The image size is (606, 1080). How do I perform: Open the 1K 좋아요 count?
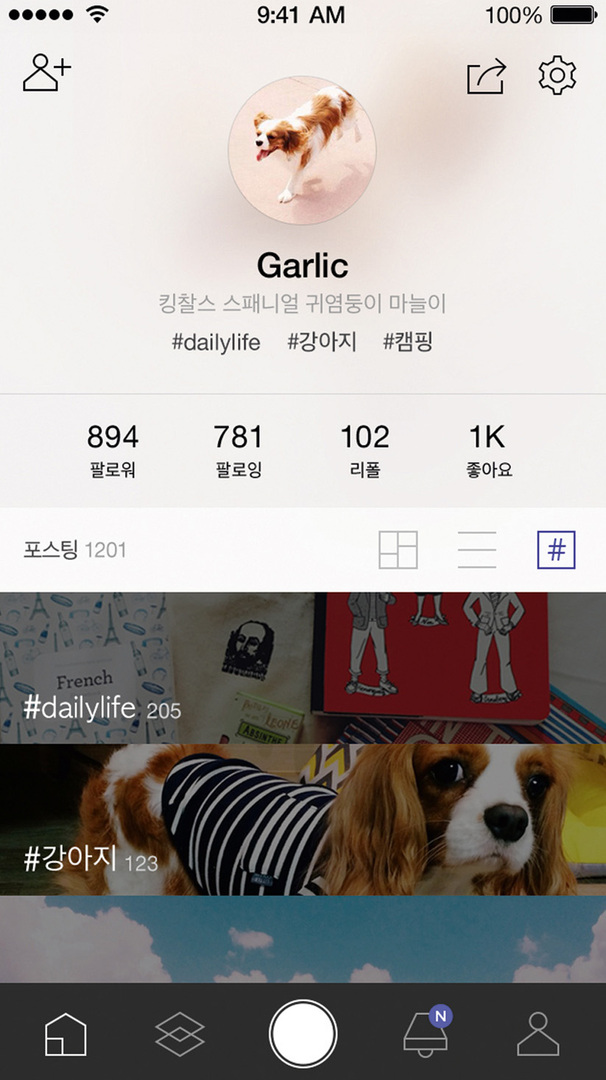(x=488, y=450)
